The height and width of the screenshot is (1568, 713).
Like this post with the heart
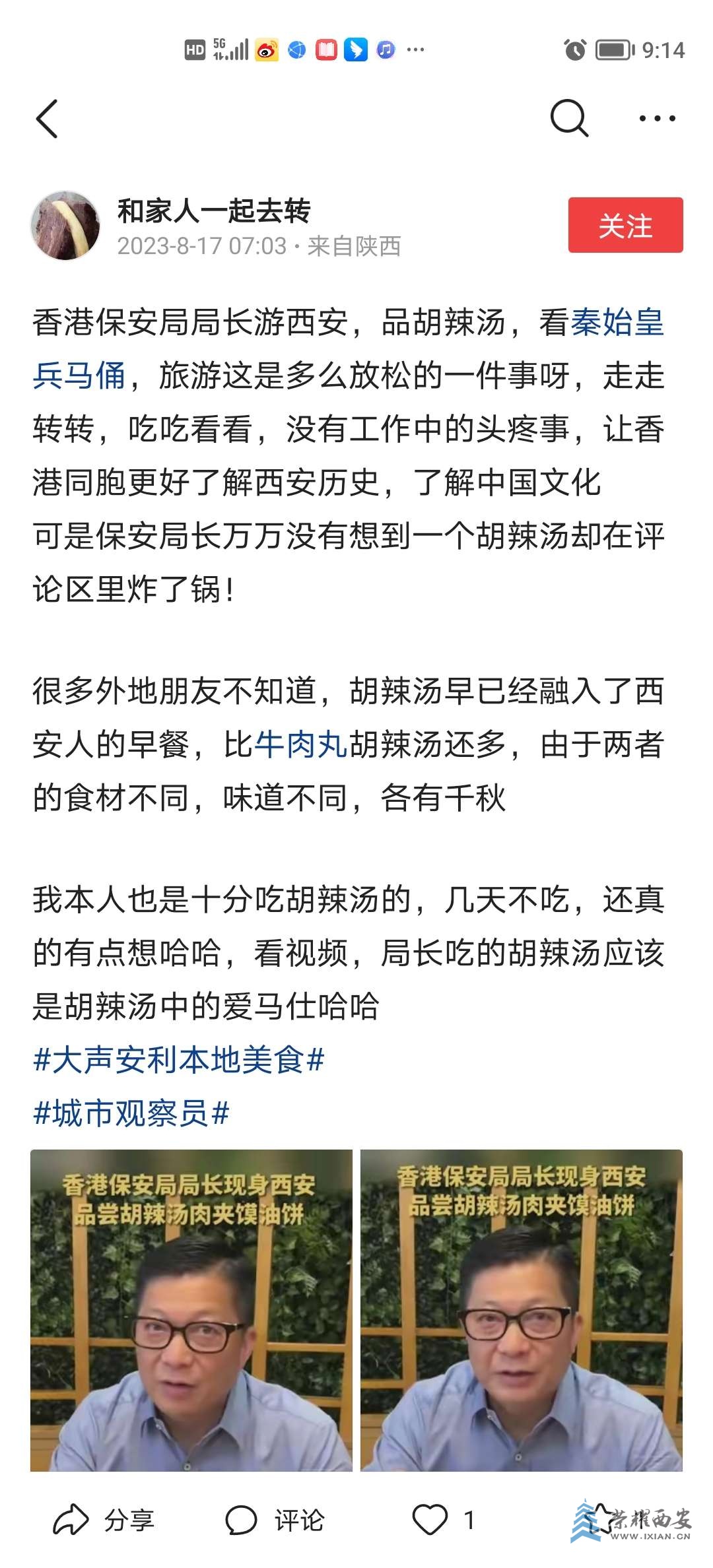pyautogui.click(x=430, y=1520)
